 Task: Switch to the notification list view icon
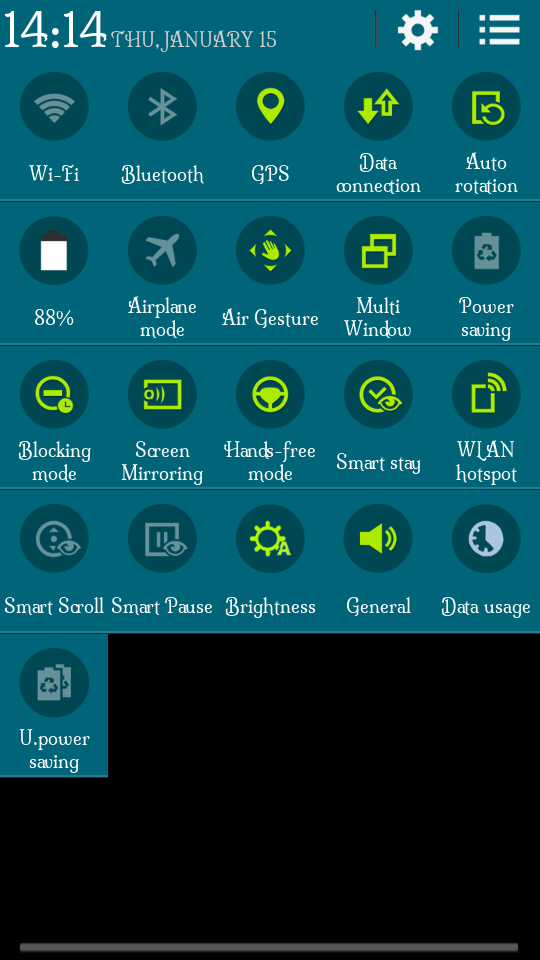pos(500,29)
